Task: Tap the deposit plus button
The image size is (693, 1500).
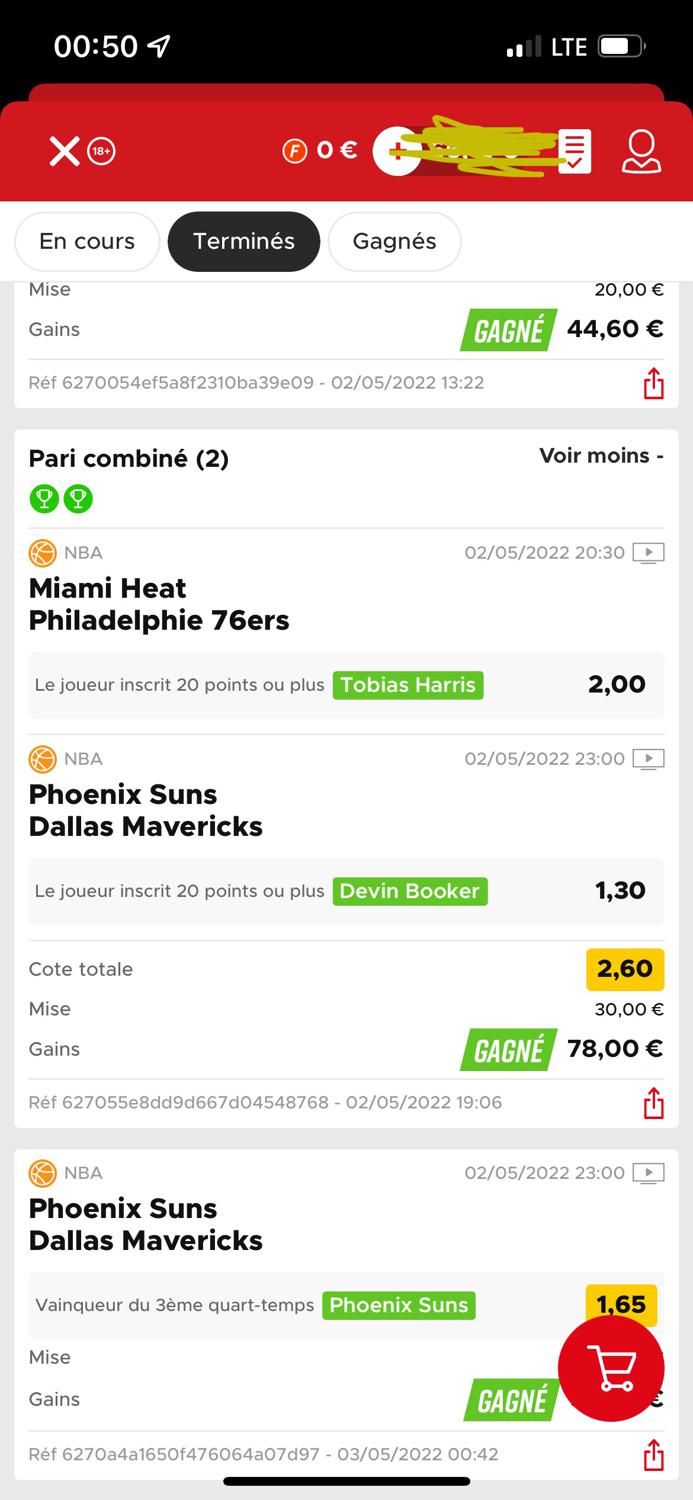Action: pyautogui.click(x=397, y=151)
